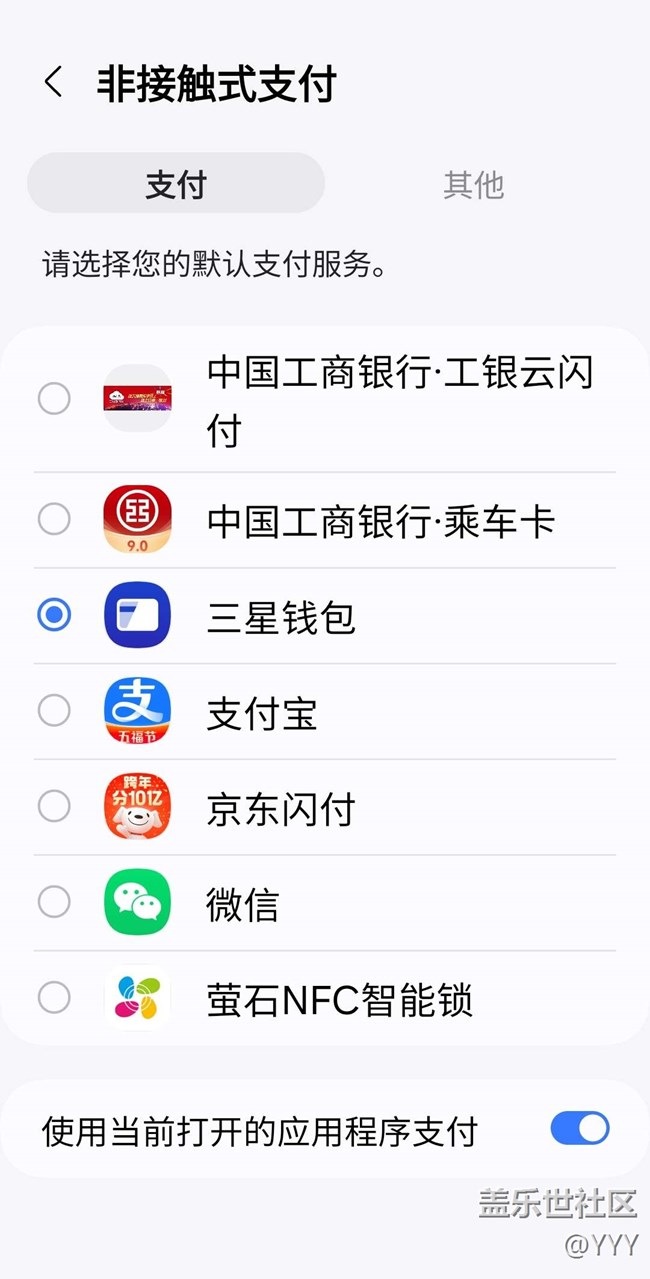The height and width of the screenshot is (1279, 650).
Task: Pick 萤石NFC智能锁 option
Action: coord(54,997)
